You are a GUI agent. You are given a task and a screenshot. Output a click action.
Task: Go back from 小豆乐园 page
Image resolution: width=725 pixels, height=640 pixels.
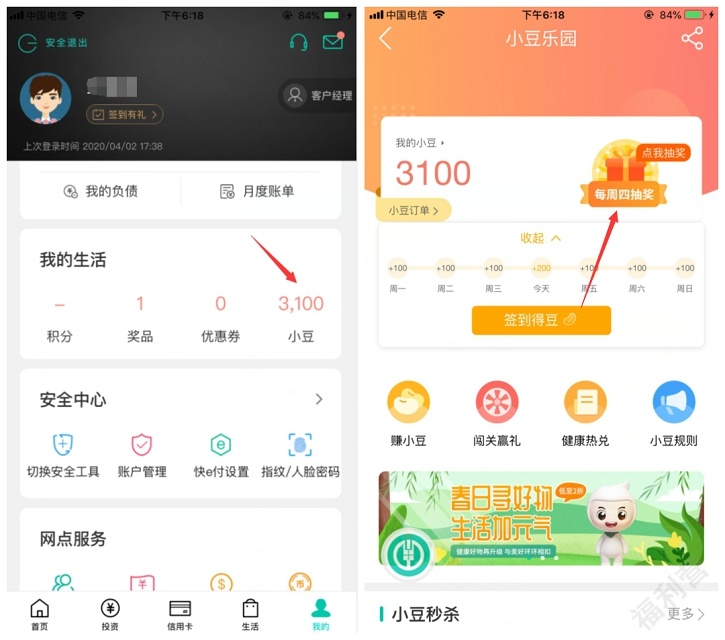(386, 39)
